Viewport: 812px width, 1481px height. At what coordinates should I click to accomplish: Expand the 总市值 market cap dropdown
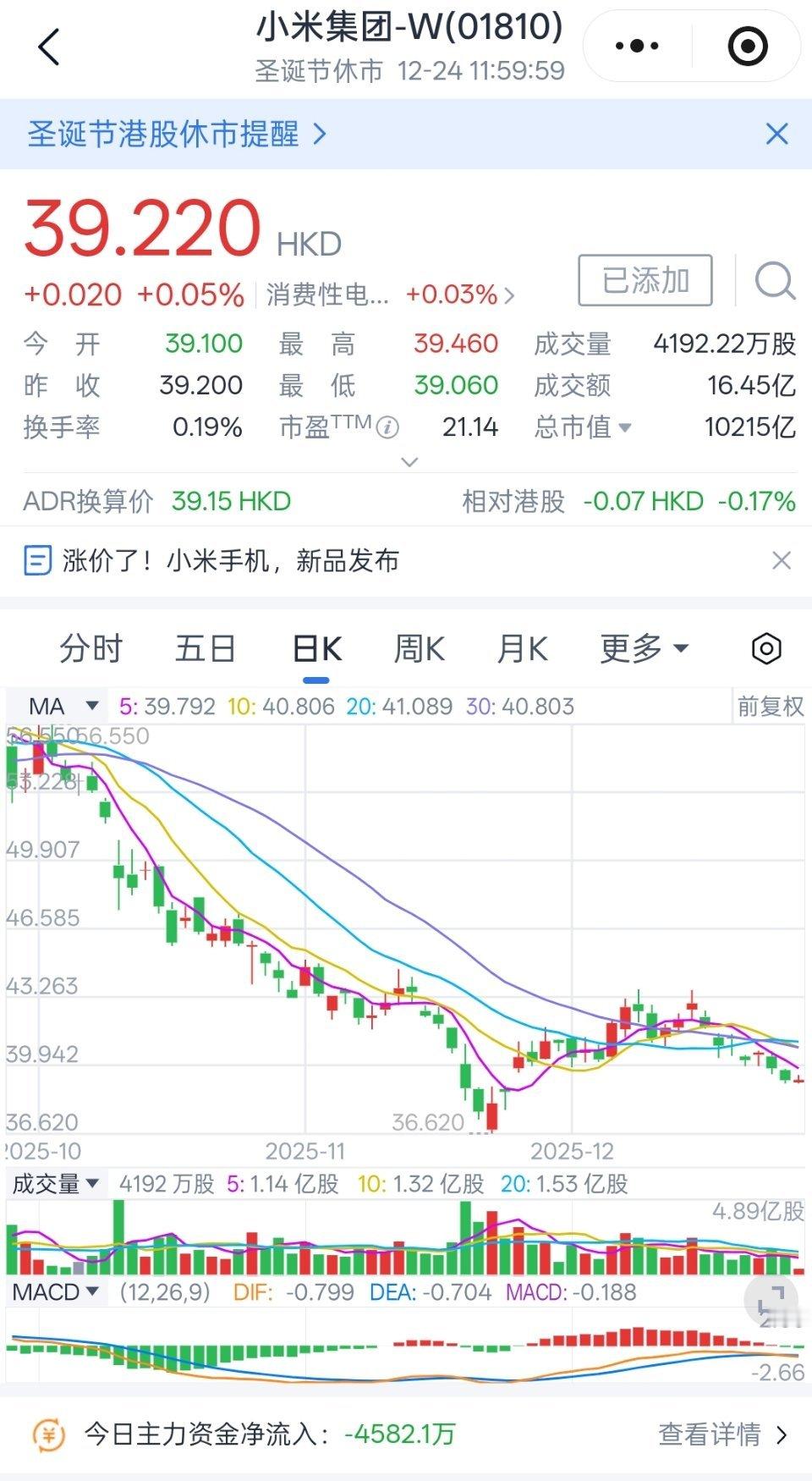click(623, 429)
